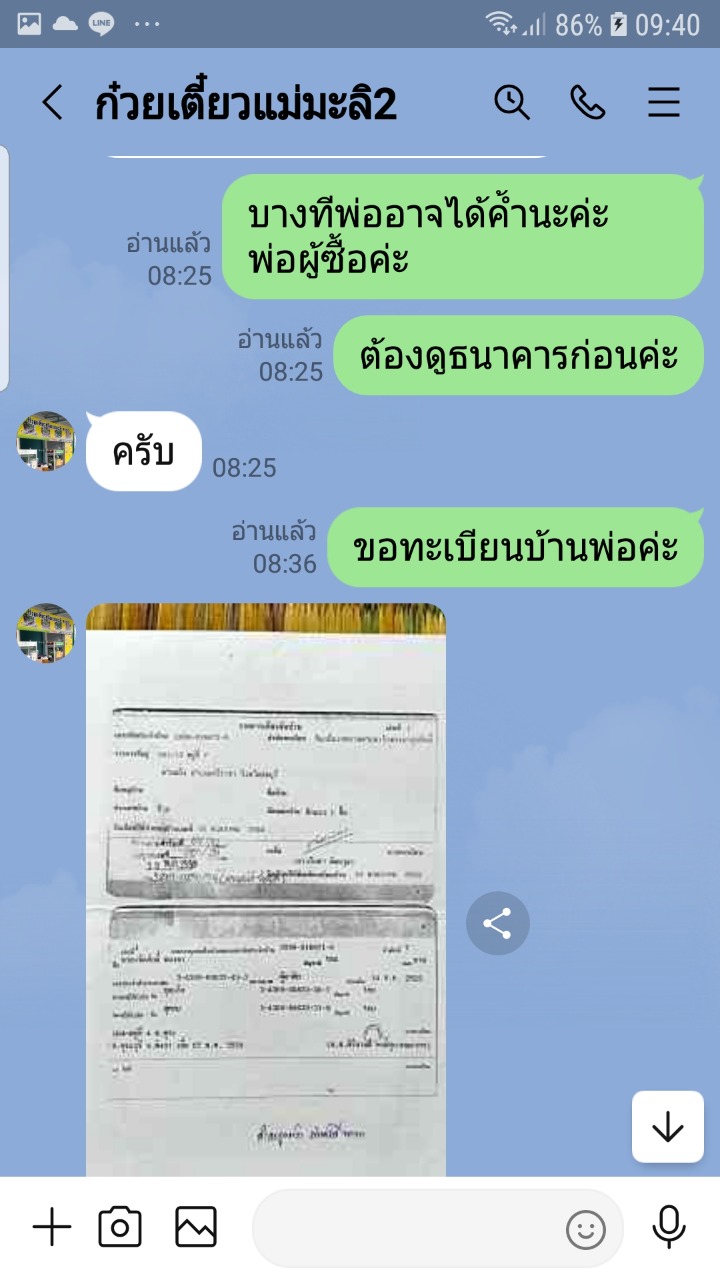
Task: Search messages in this chat
Action: click(512, 102)
